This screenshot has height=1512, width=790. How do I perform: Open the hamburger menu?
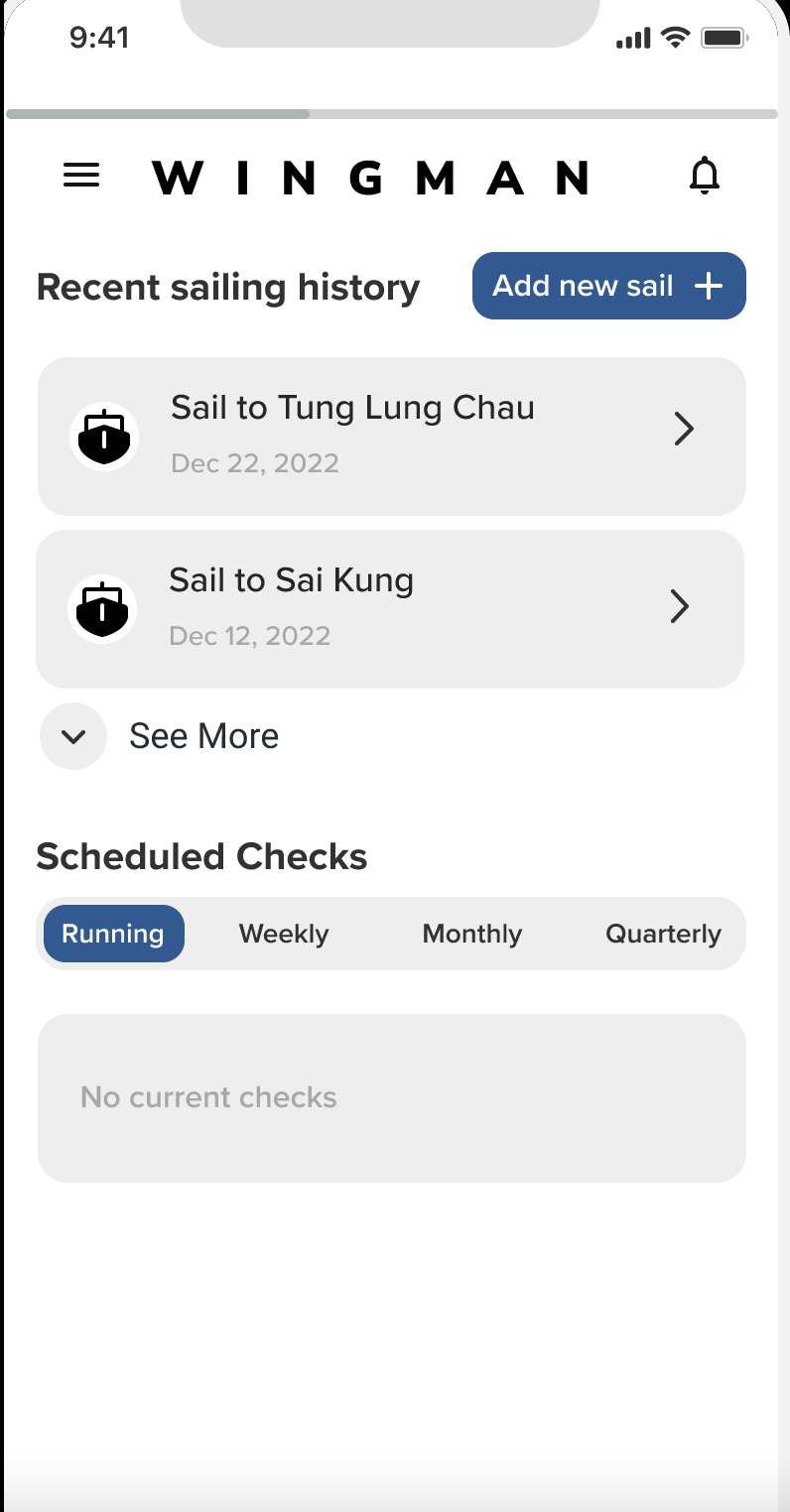pyautogui.click(x=81, y=176)
